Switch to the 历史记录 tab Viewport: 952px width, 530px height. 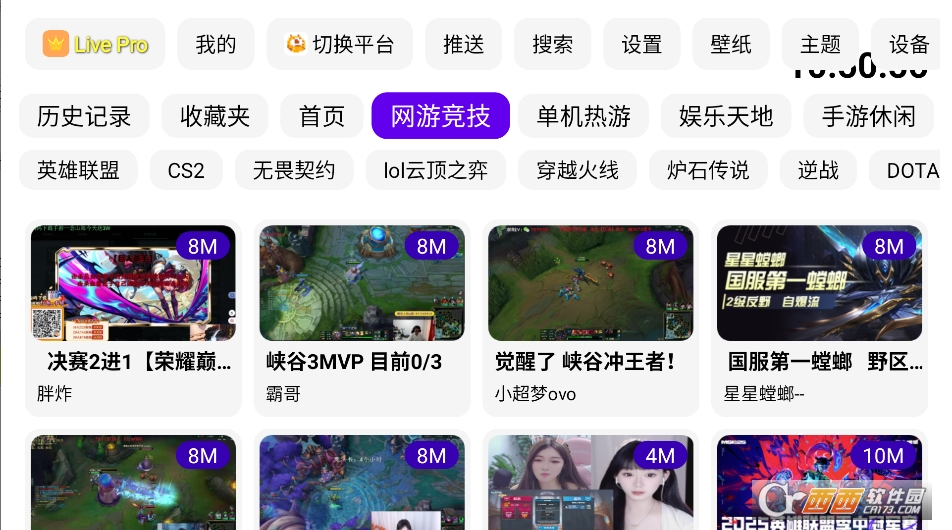pyautogui.click(x=84, y=116)
